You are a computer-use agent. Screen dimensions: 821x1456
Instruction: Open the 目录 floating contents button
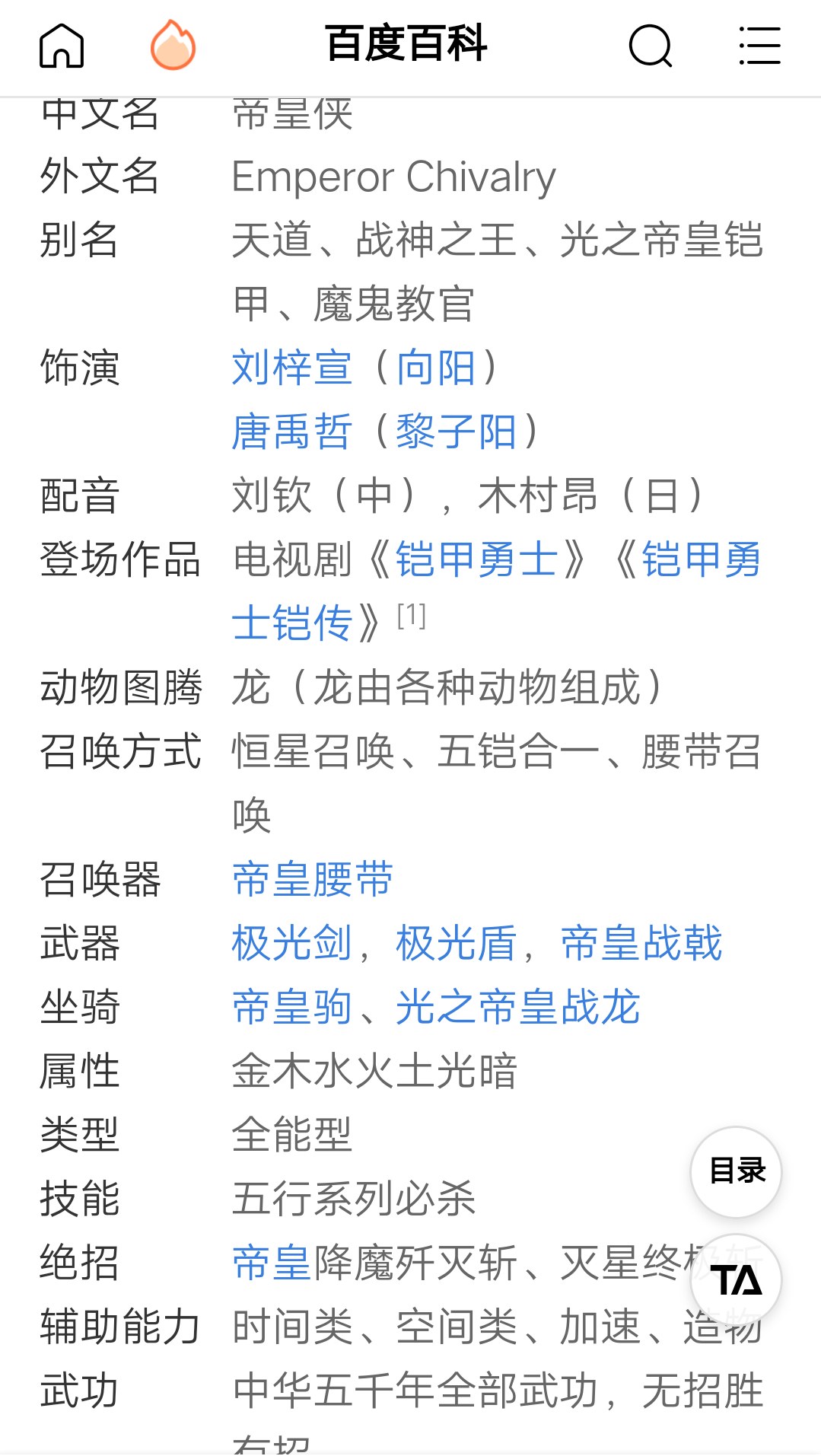tap(736, 1171)
